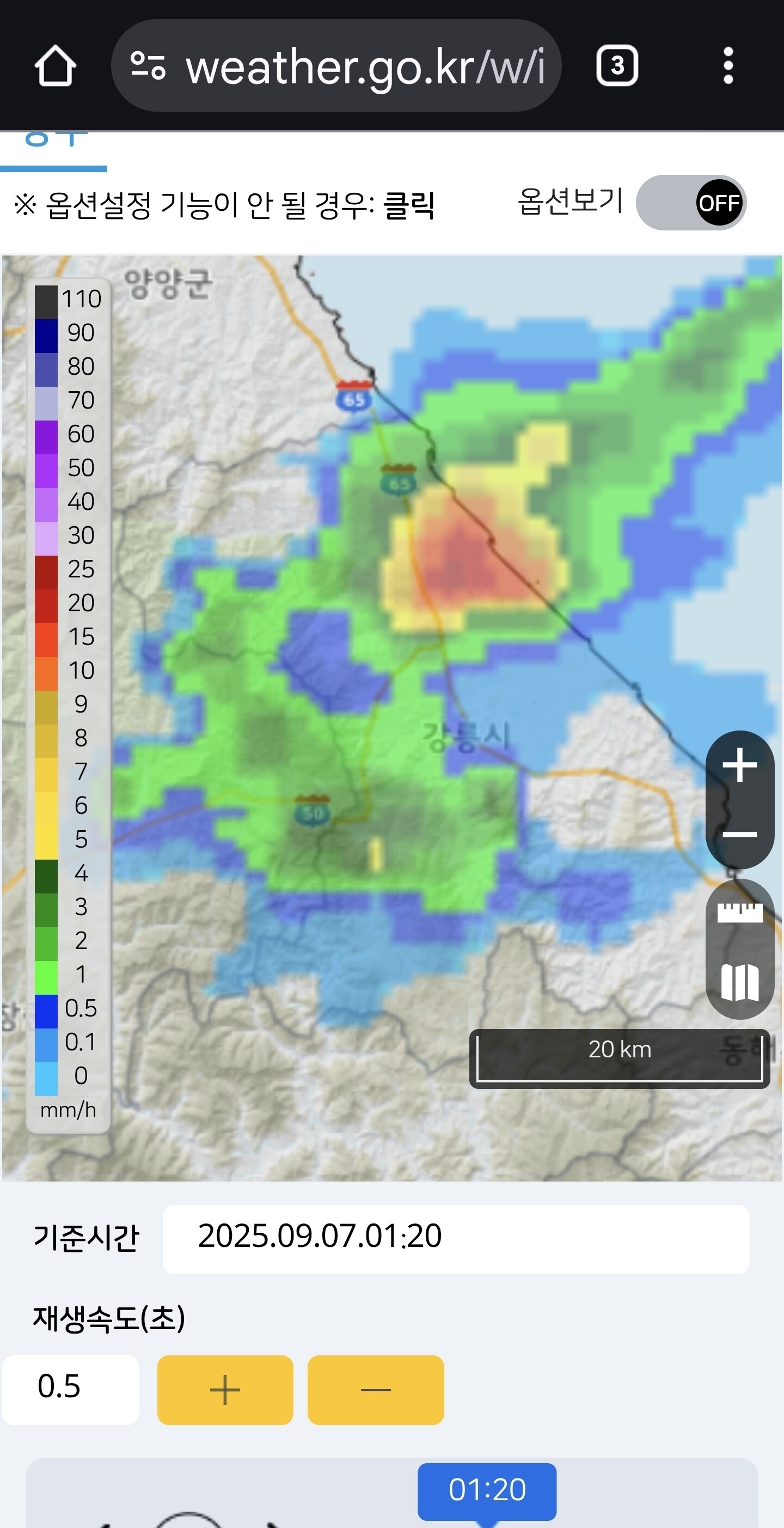Decrease the playback speed with minus button
The image size is (784, 1528).
(376, 1390)
